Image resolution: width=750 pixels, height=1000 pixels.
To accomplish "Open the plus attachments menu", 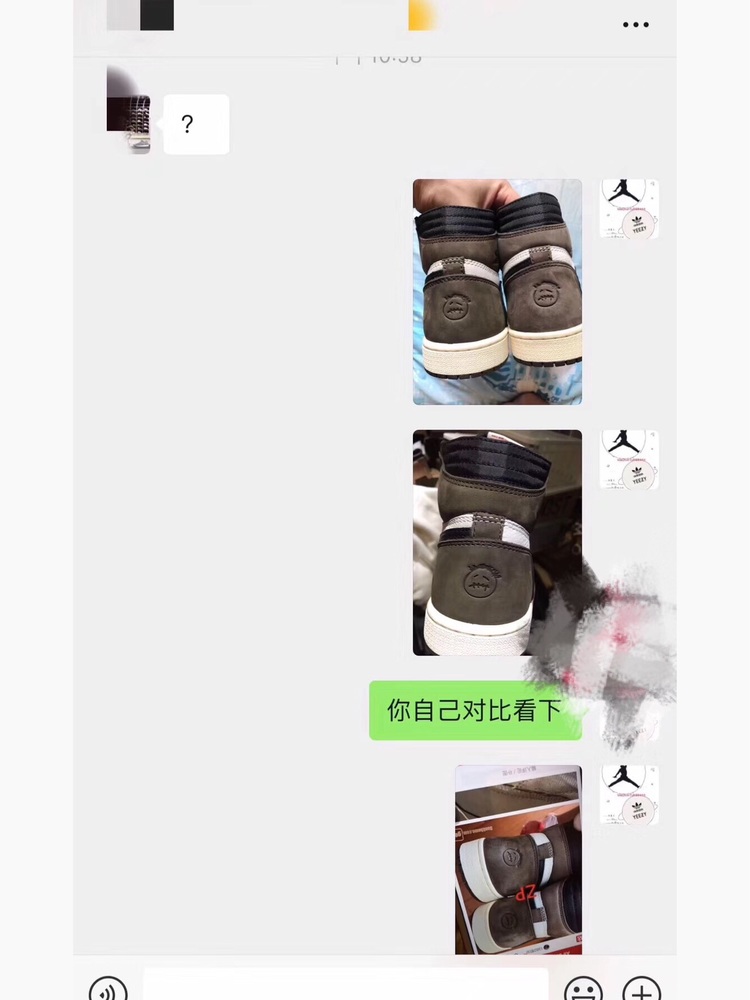I will tap(641, 990).
